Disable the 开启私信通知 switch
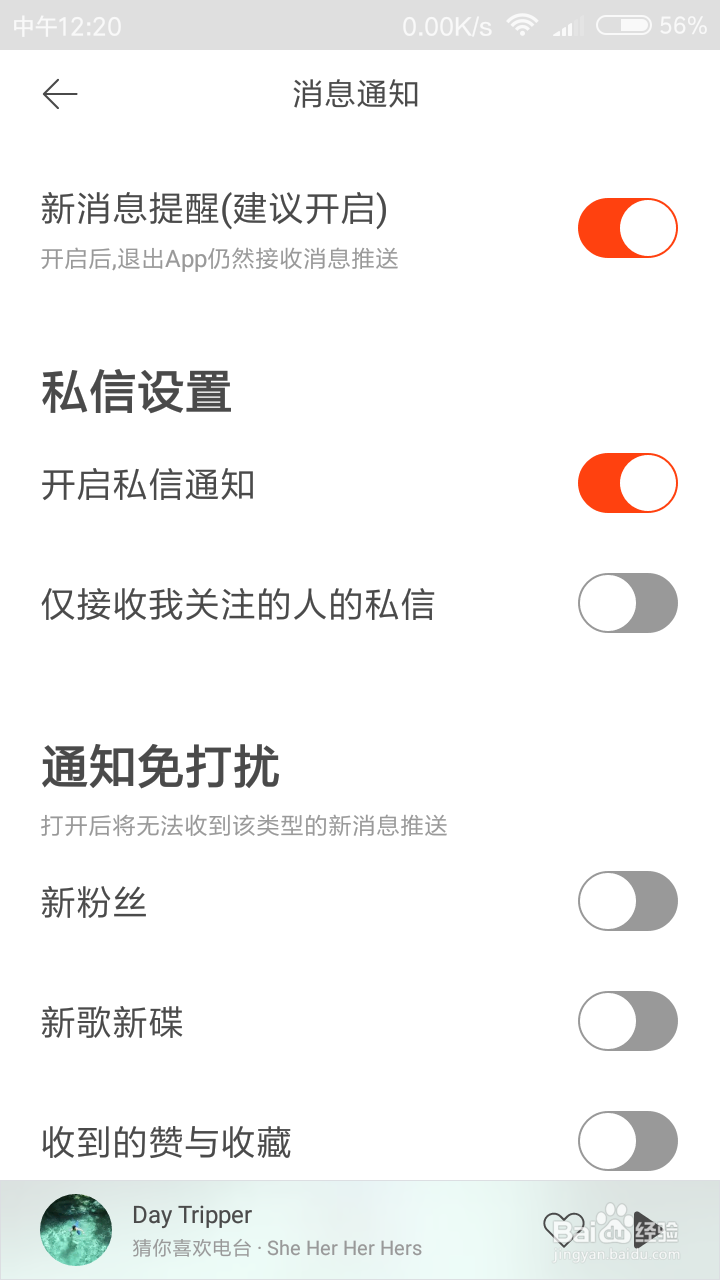This screenshot has height=1280, width=720. (628, 483)
